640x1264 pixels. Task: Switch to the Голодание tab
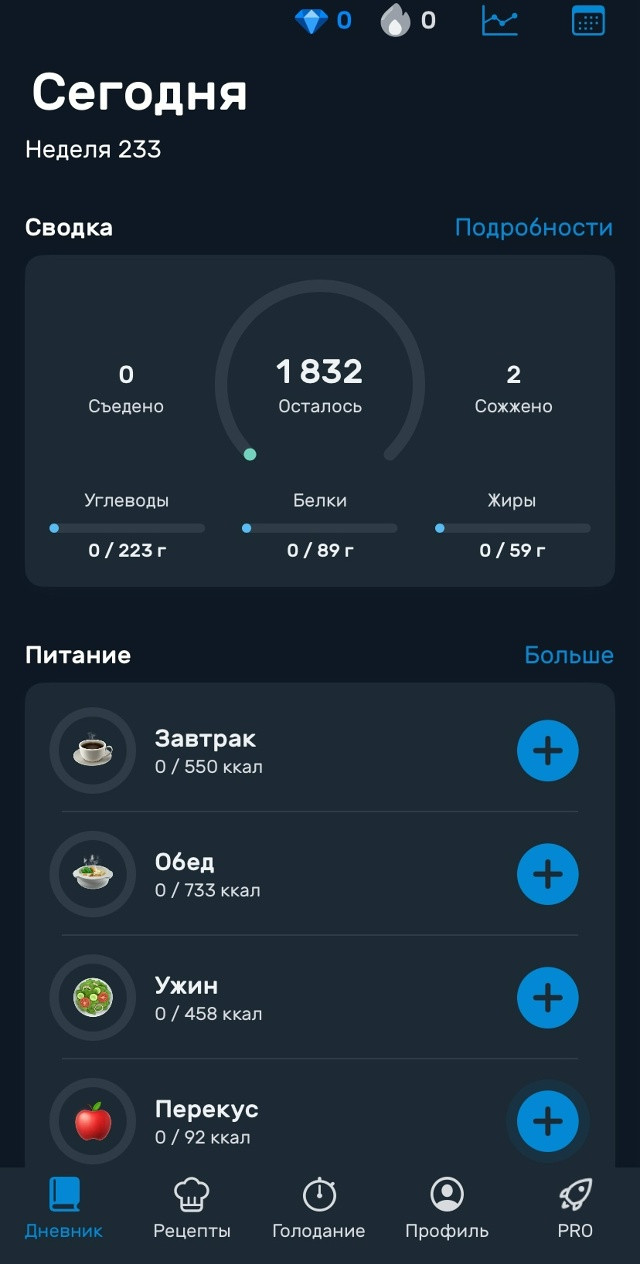pos(319,1208)
